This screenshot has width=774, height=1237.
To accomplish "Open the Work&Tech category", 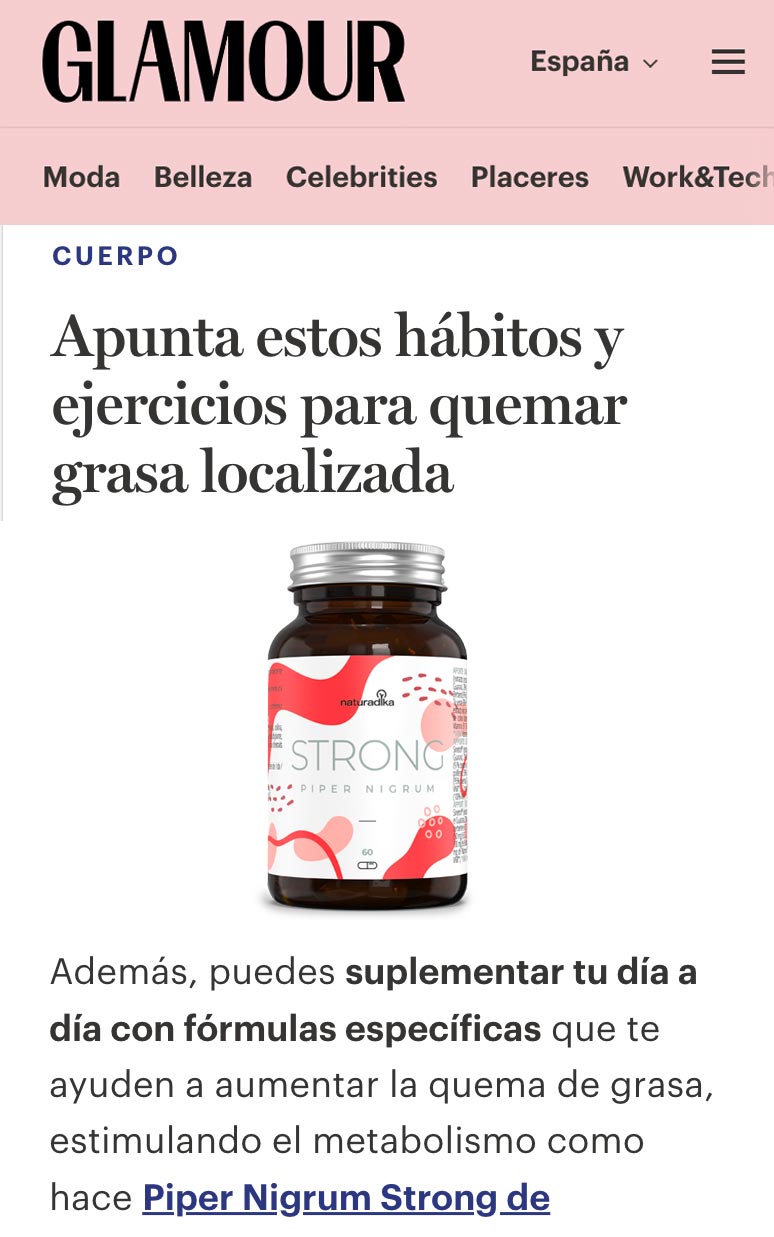I will [x=697, y=177].
